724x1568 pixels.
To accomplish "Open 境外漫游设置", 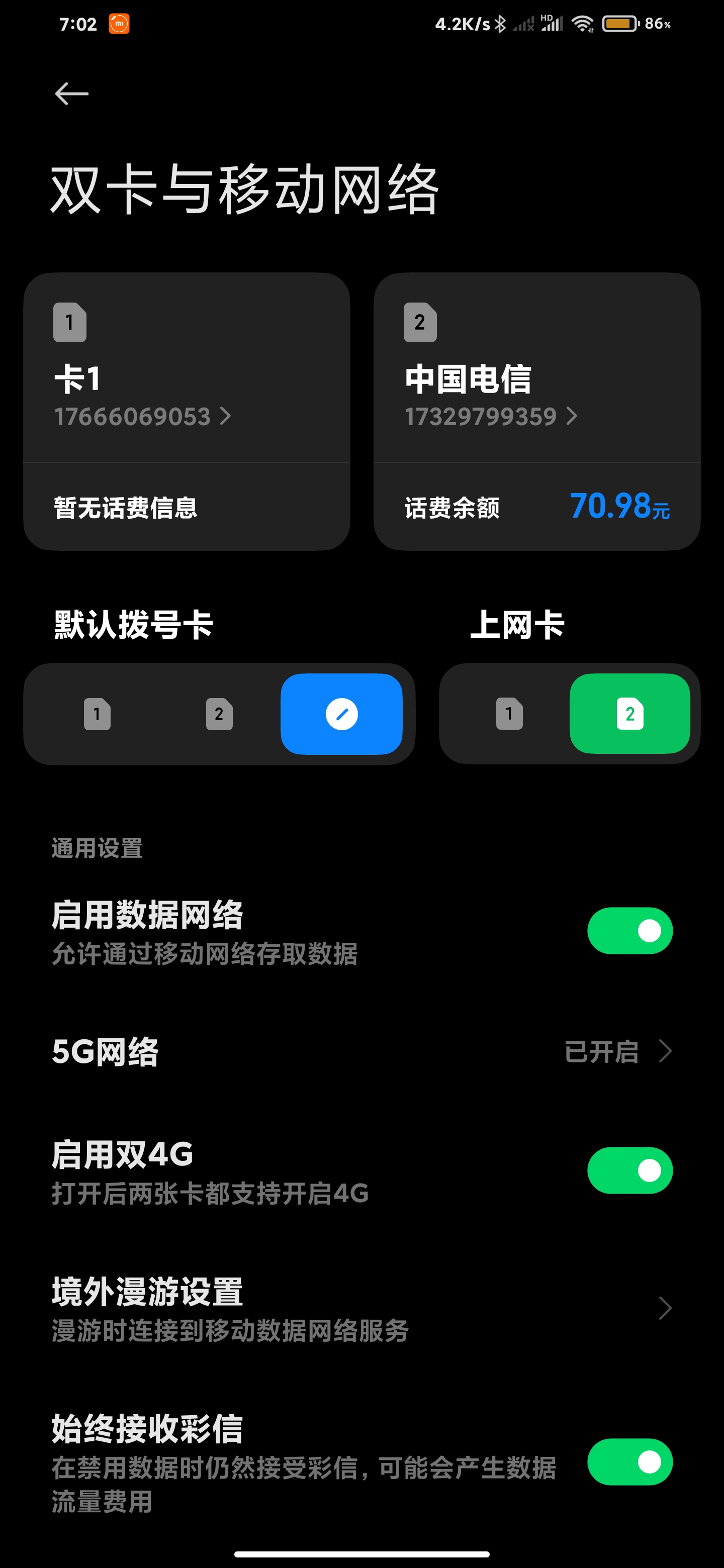I will (x=361, y=1308).
